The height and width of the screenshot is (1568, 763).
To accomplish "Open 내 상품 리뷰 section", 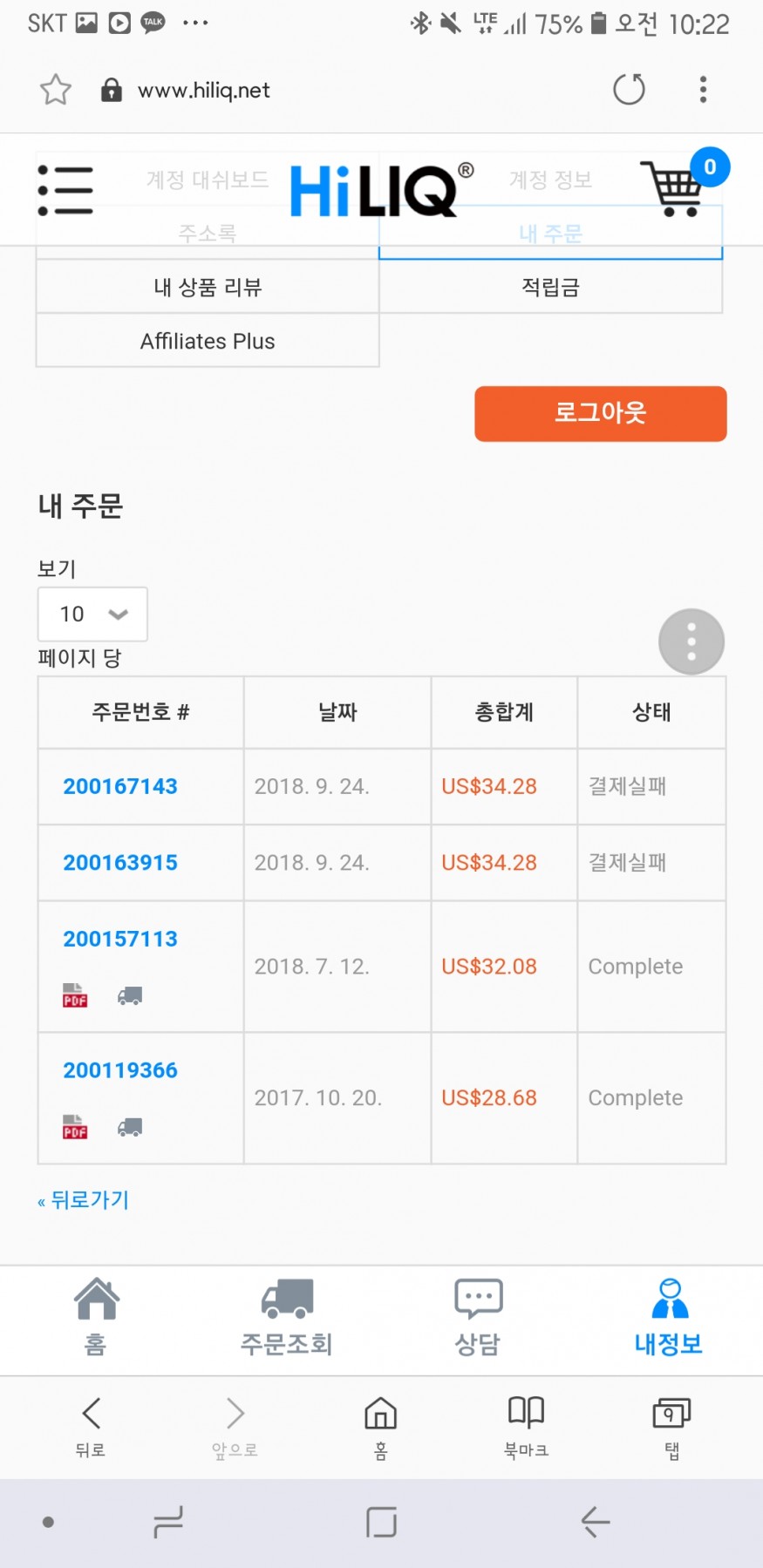I will (x=208, y=287).
